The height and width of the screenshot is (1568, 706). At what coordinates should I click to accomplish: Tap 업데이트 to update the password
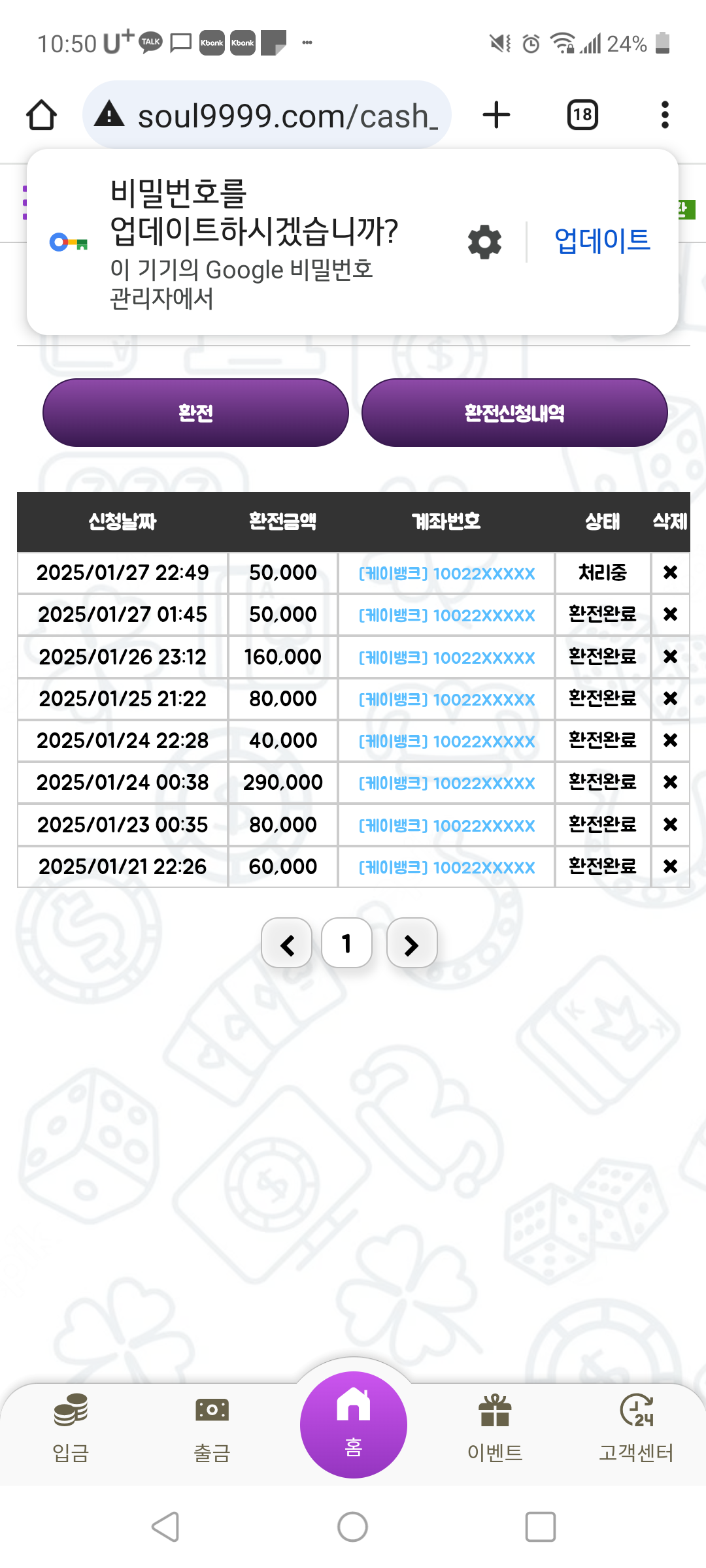pyautogui.click(x=602, y=241)
